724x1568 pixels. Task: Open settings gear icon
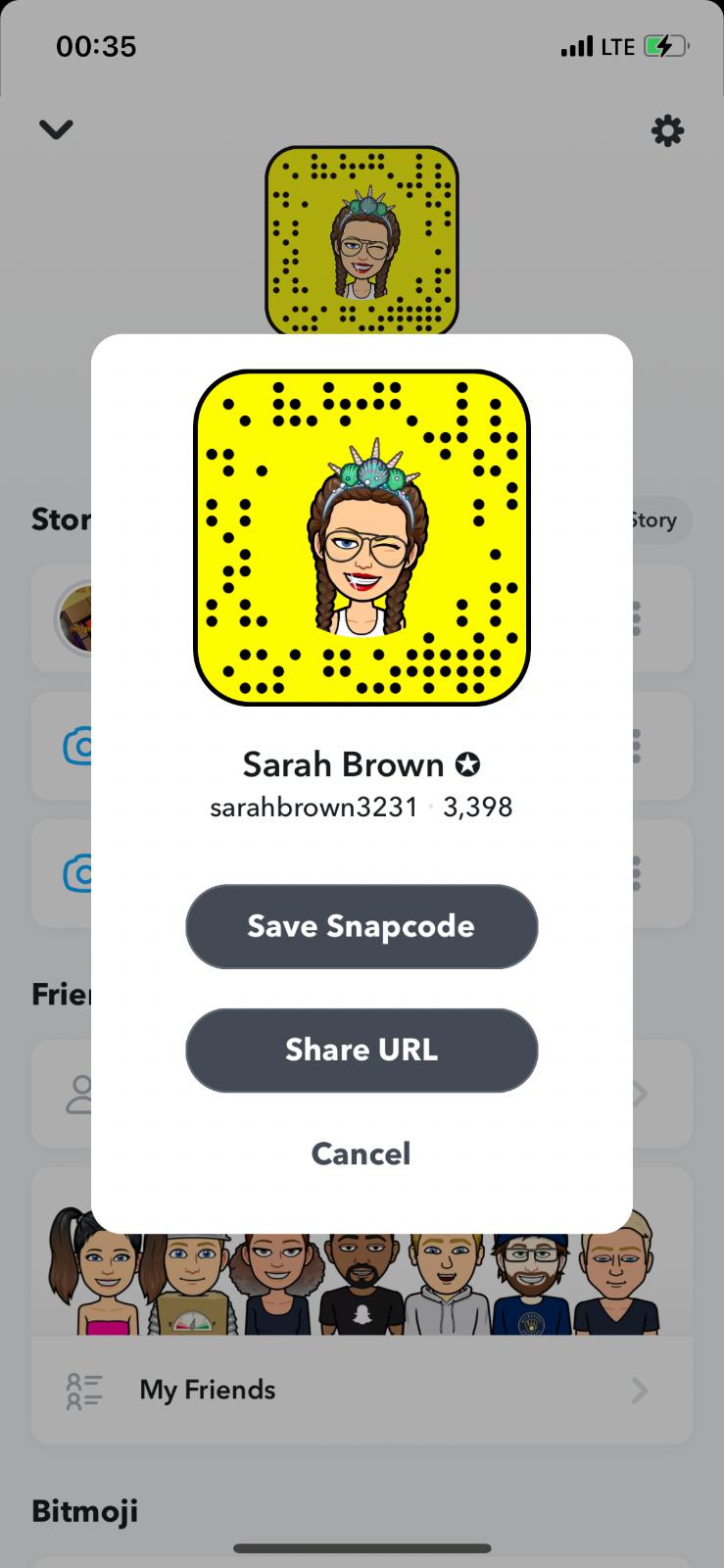667,130
